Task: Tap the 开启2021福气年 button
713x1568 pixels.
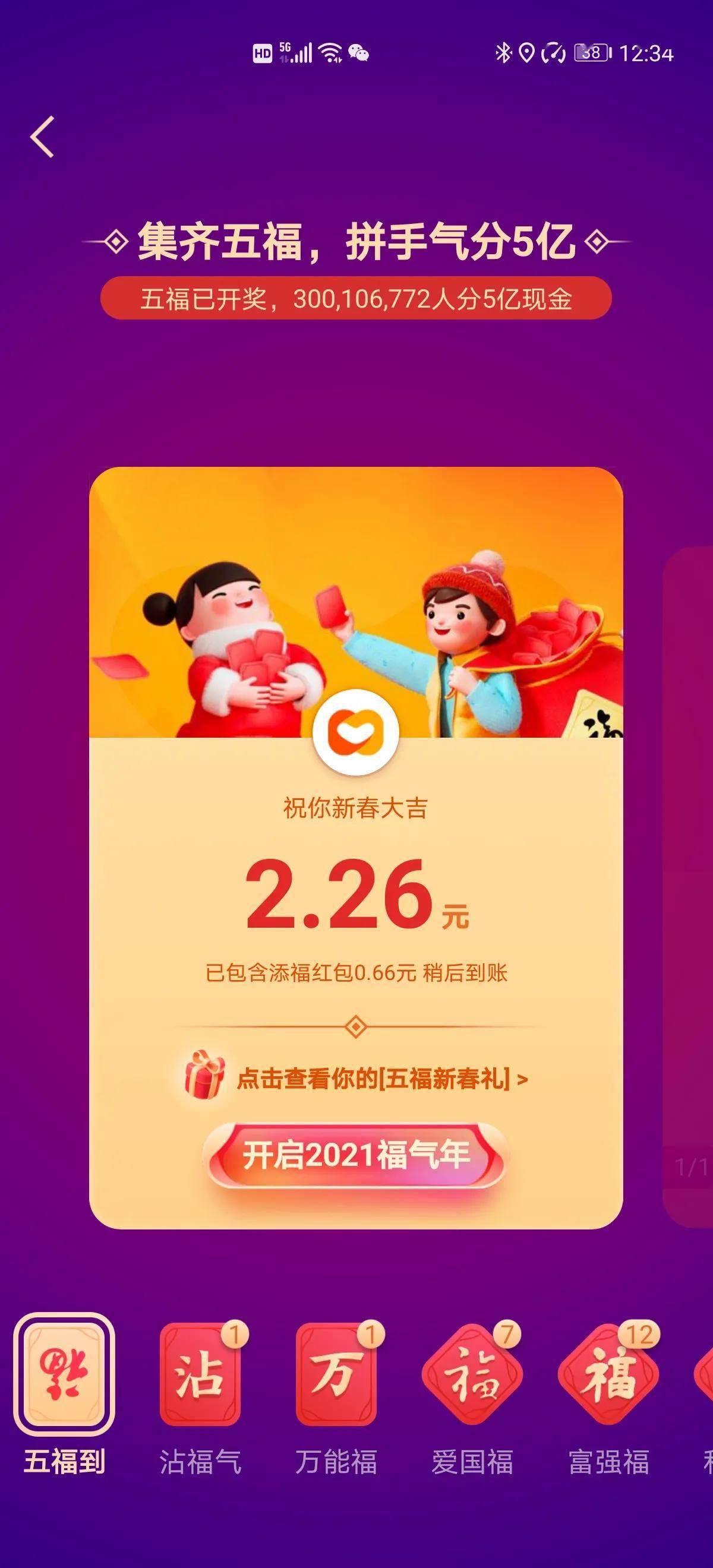Action: click(x=356, y=1156)
